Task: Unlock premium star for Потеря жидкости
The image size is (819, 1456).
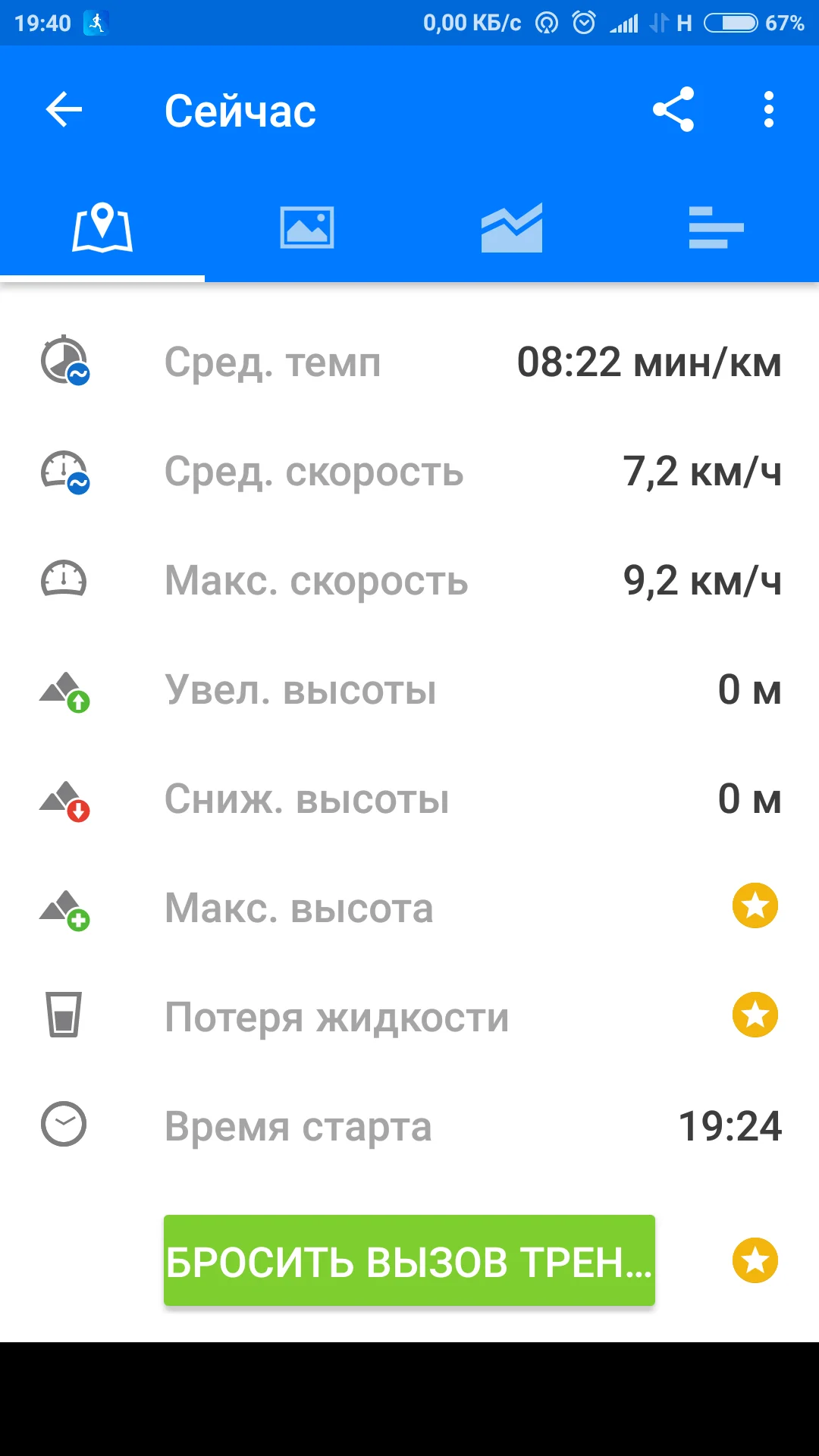Action: coord(755,1015)
